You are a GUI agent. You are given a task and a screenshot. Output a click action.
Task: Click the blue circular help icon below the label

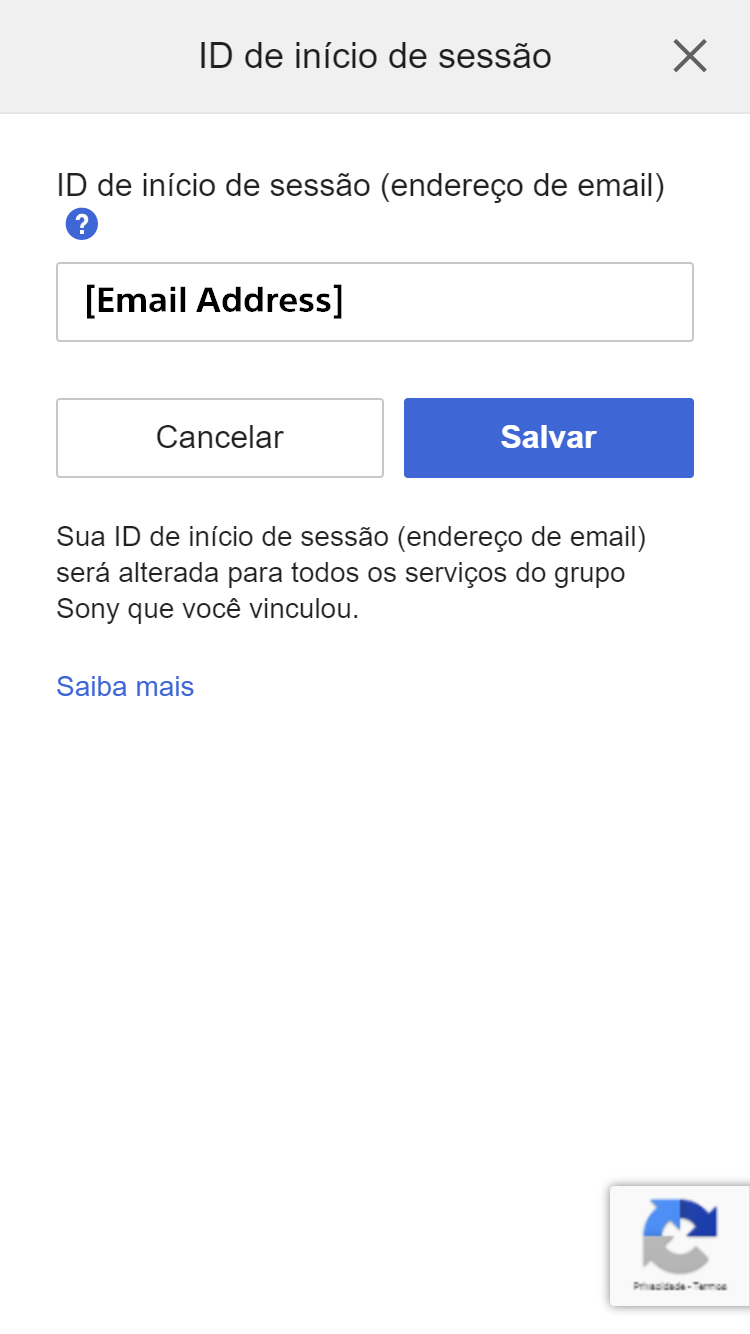pos(81,223)
